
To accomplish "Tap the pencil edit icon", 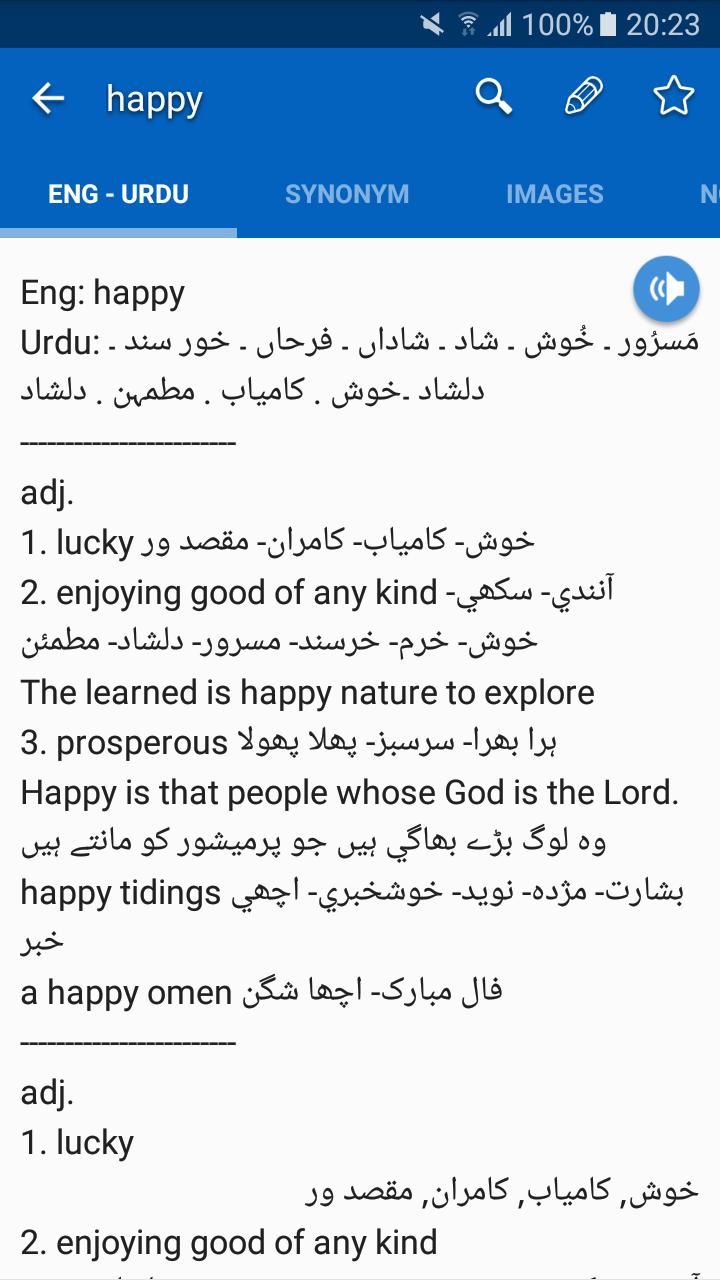I will pyautogui.click(x=583, y=97).
